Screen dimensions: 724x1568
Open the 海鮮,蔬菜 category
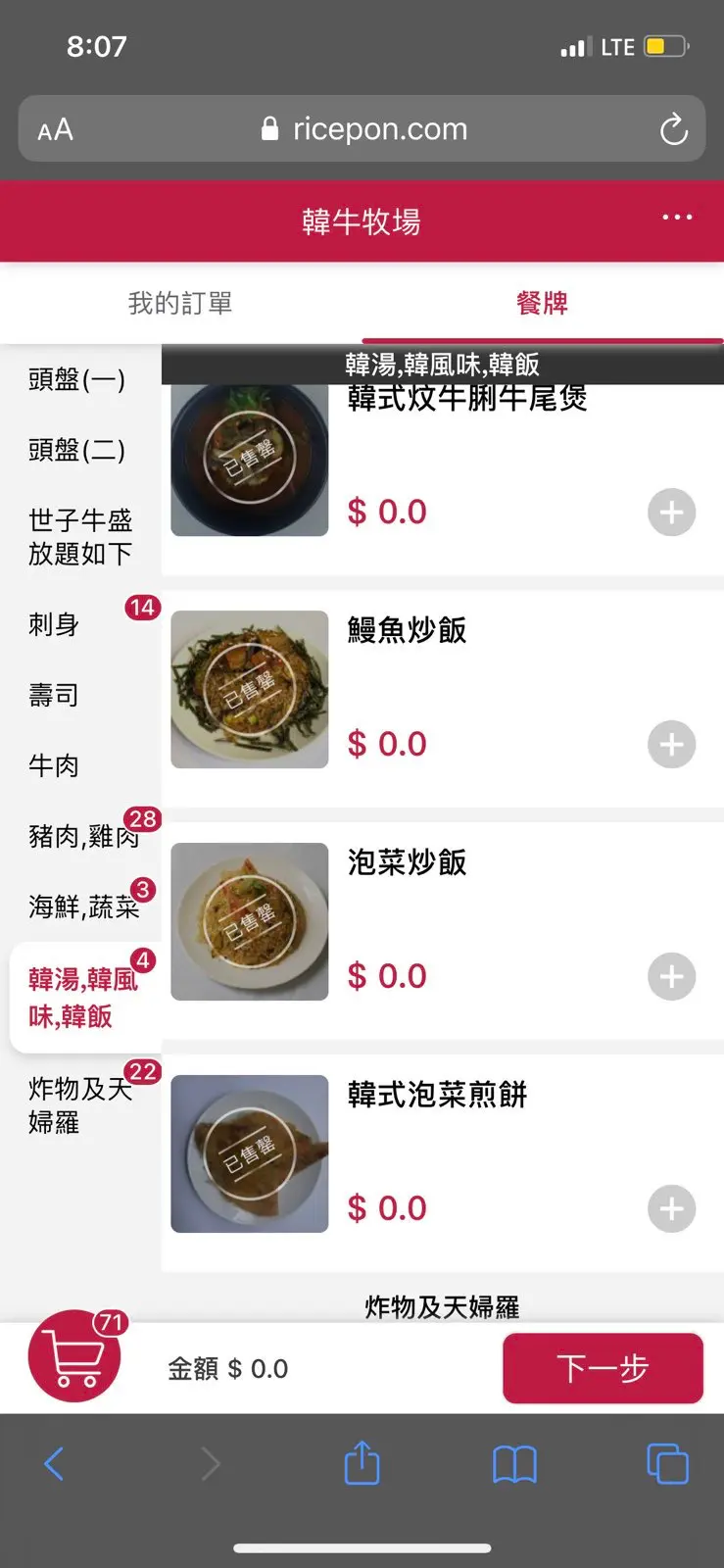[x=83, y=907]
